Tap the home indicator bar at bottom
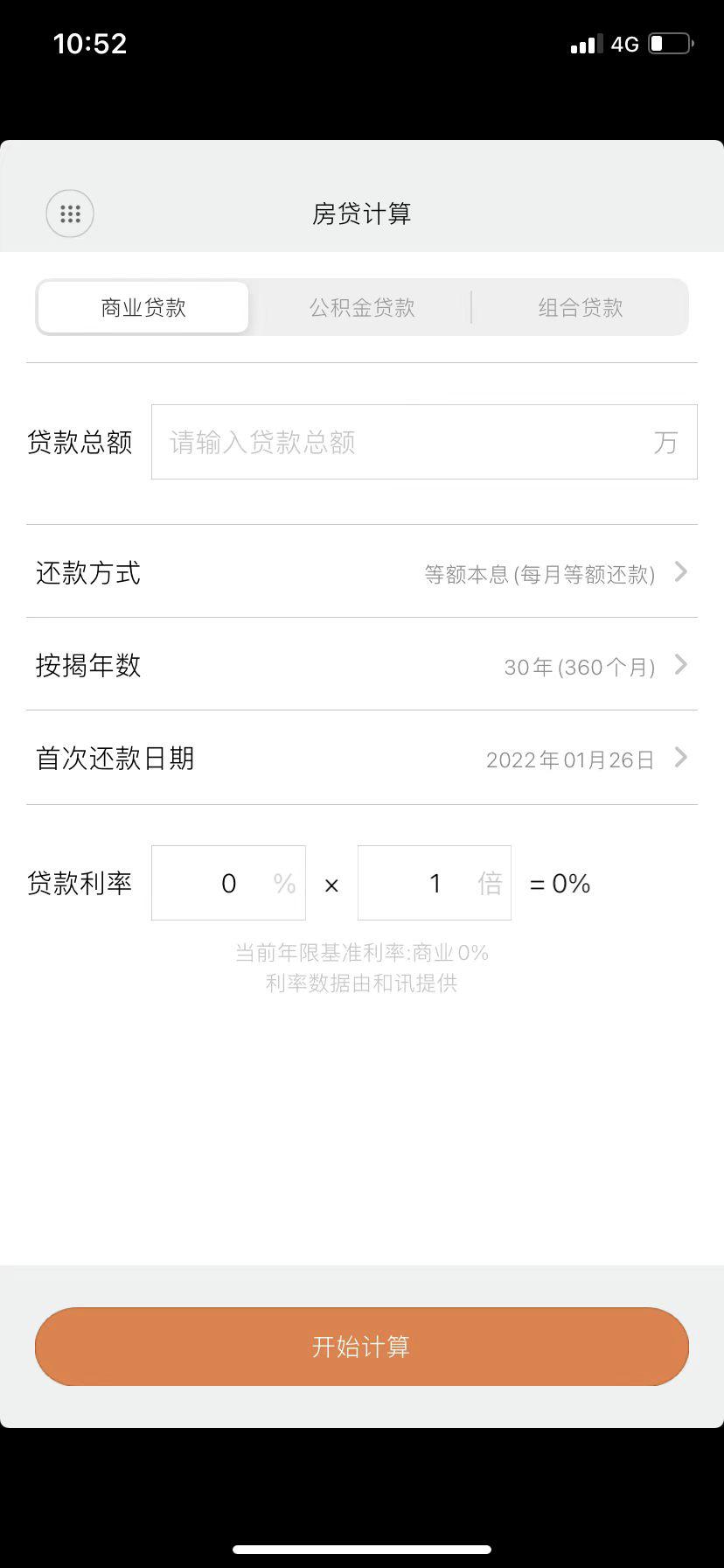The width and height of the screenshot is (724, 1568). [362, 1547]
